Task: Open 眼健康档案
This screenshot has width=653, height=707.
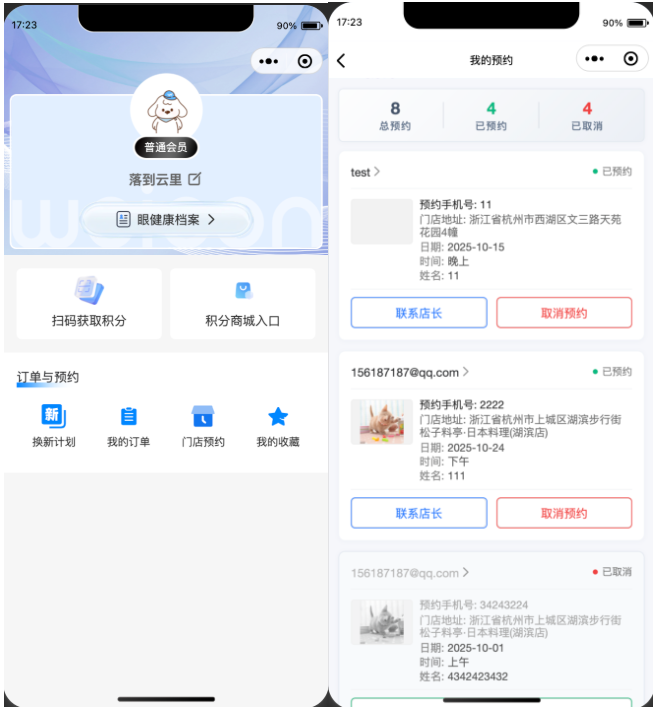Action: click(x=166, y=219)
